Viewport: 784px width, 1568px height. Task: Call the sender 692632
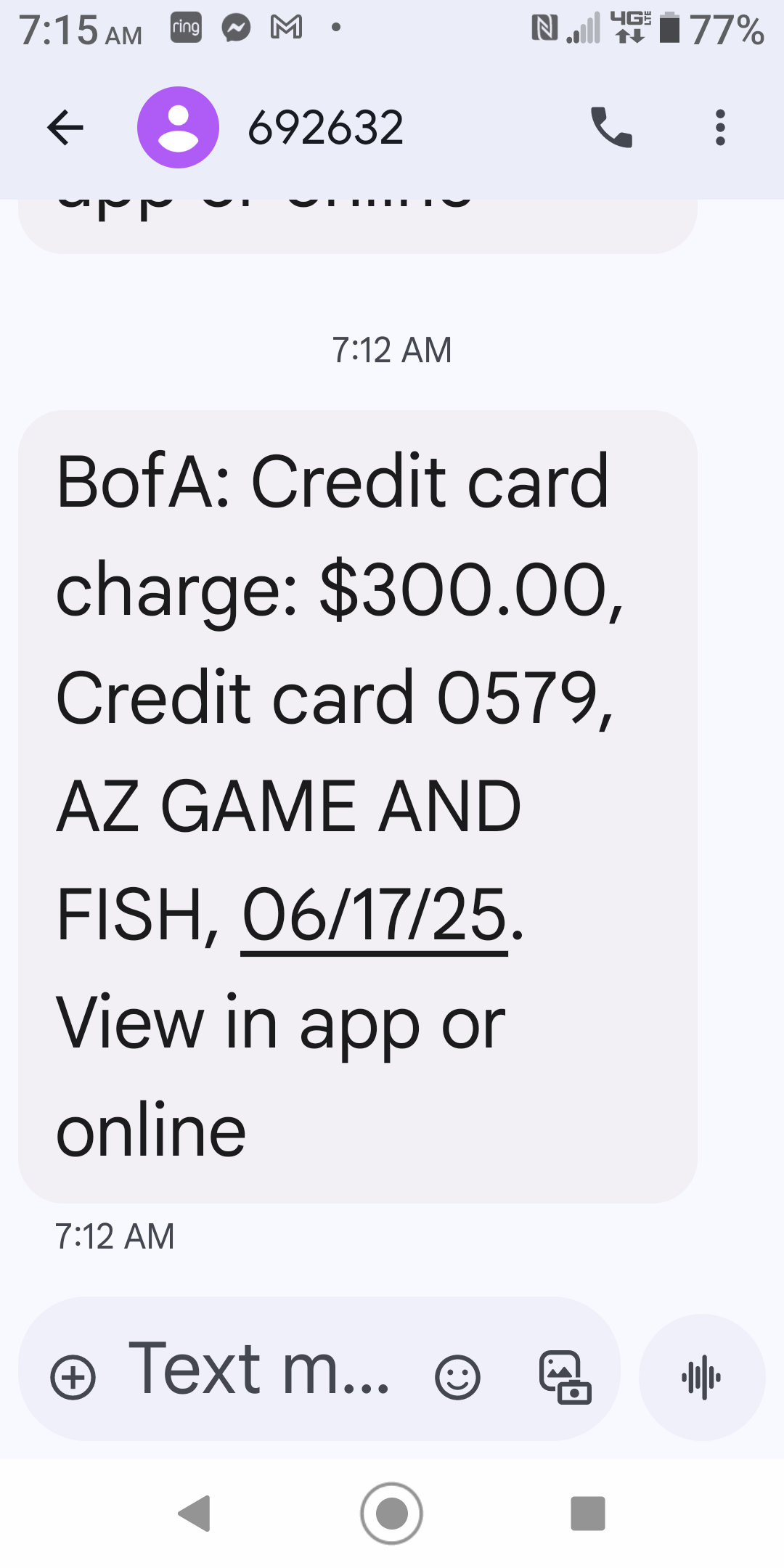[611, 128]
